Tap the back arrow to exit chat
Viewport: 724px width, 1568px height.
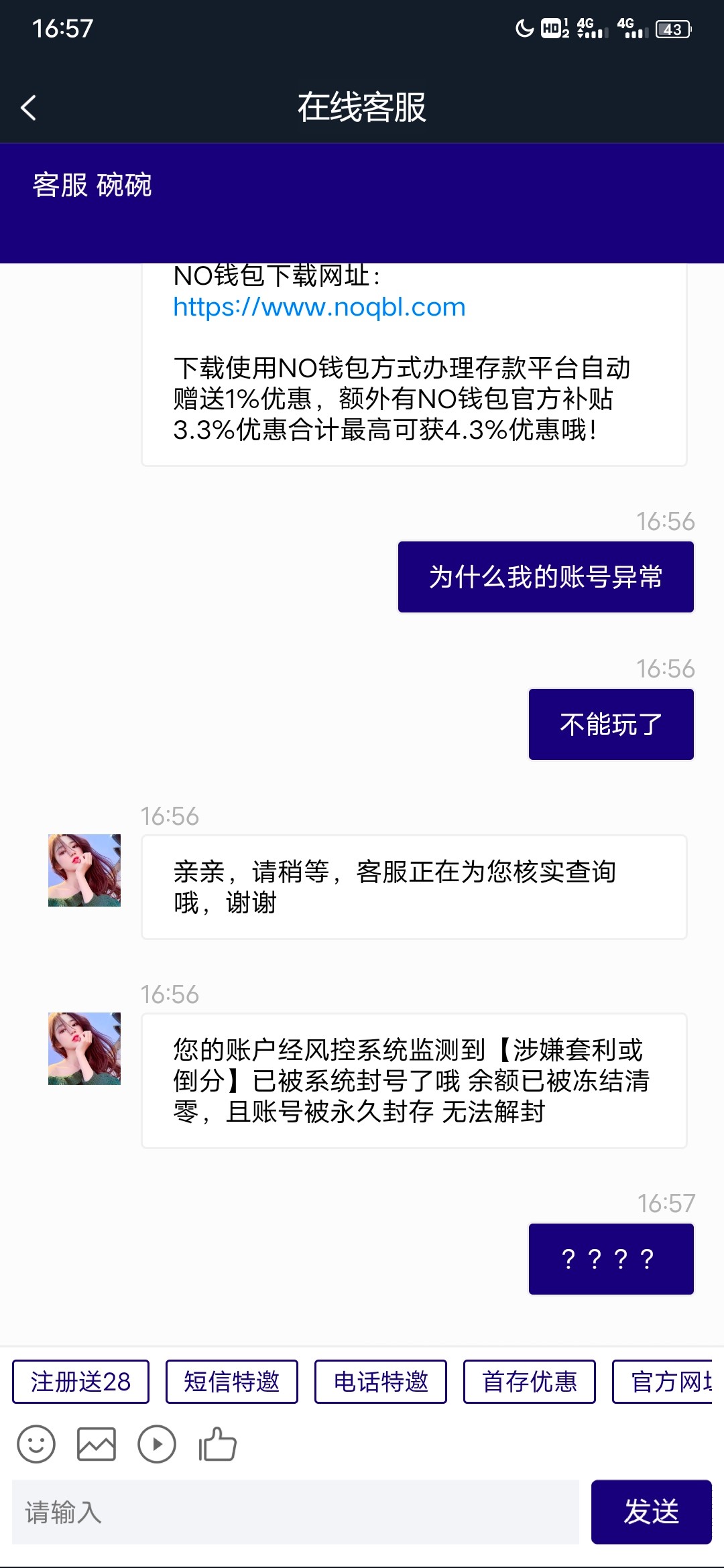click(29, 107)
